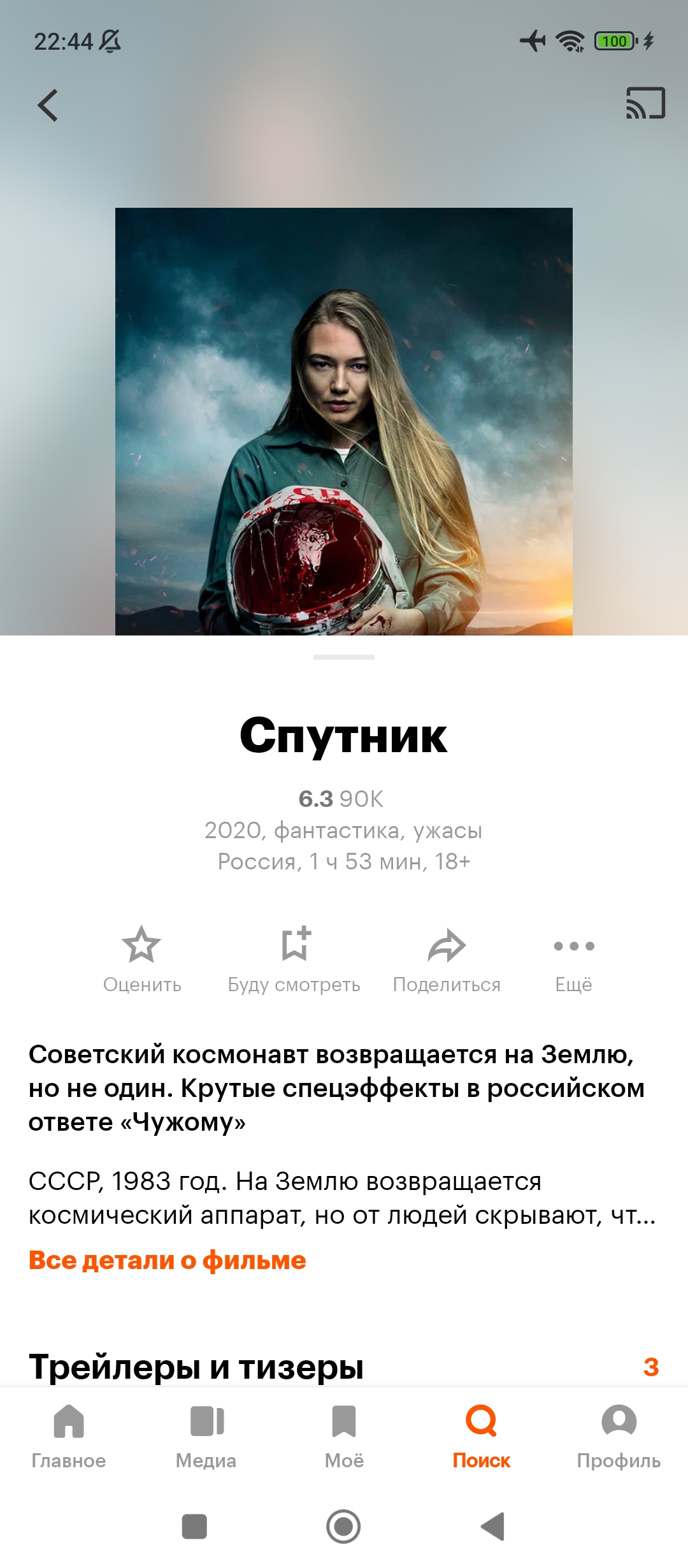
Task: Open the Спутник movie poster
Action: 344,421
